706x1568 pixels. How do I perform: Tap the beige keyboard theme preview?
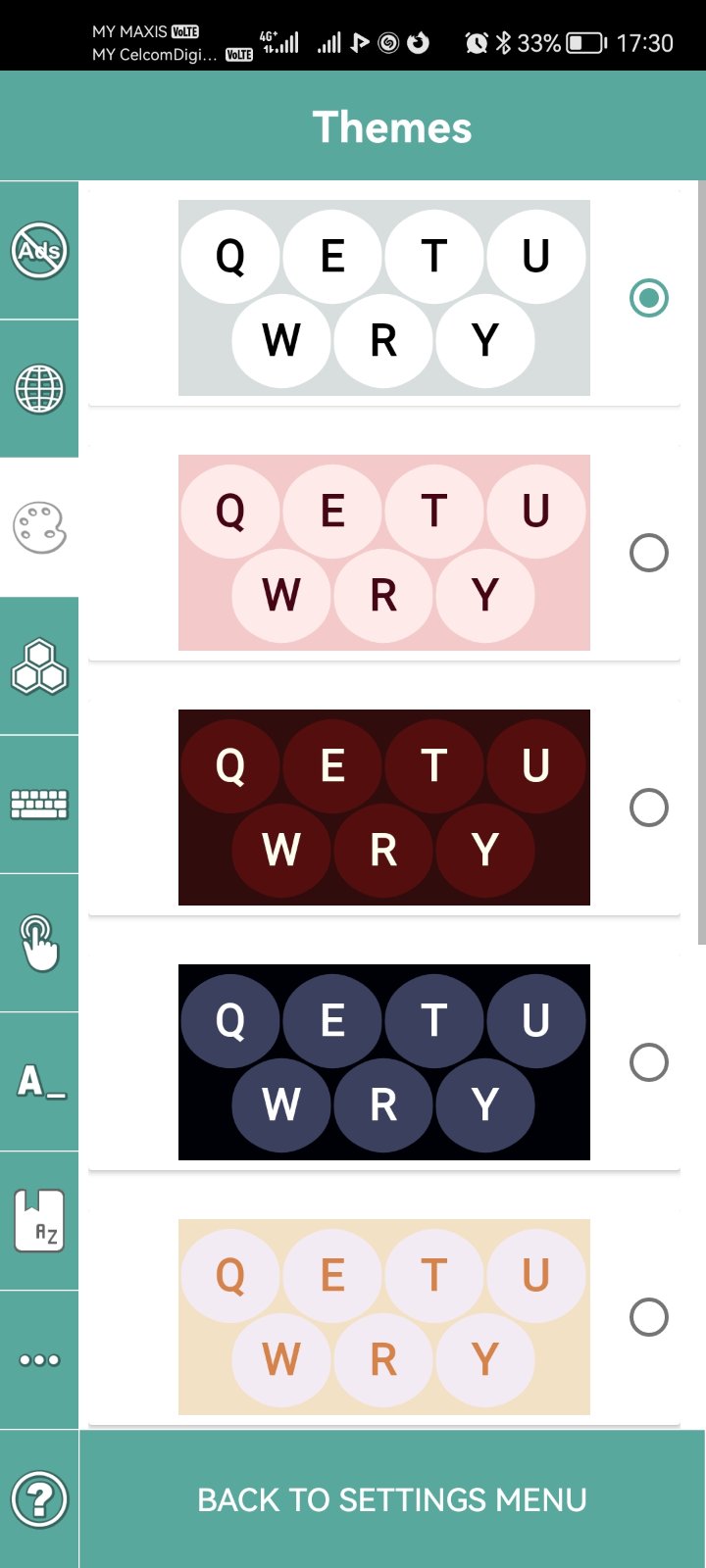pos(384,1317)
